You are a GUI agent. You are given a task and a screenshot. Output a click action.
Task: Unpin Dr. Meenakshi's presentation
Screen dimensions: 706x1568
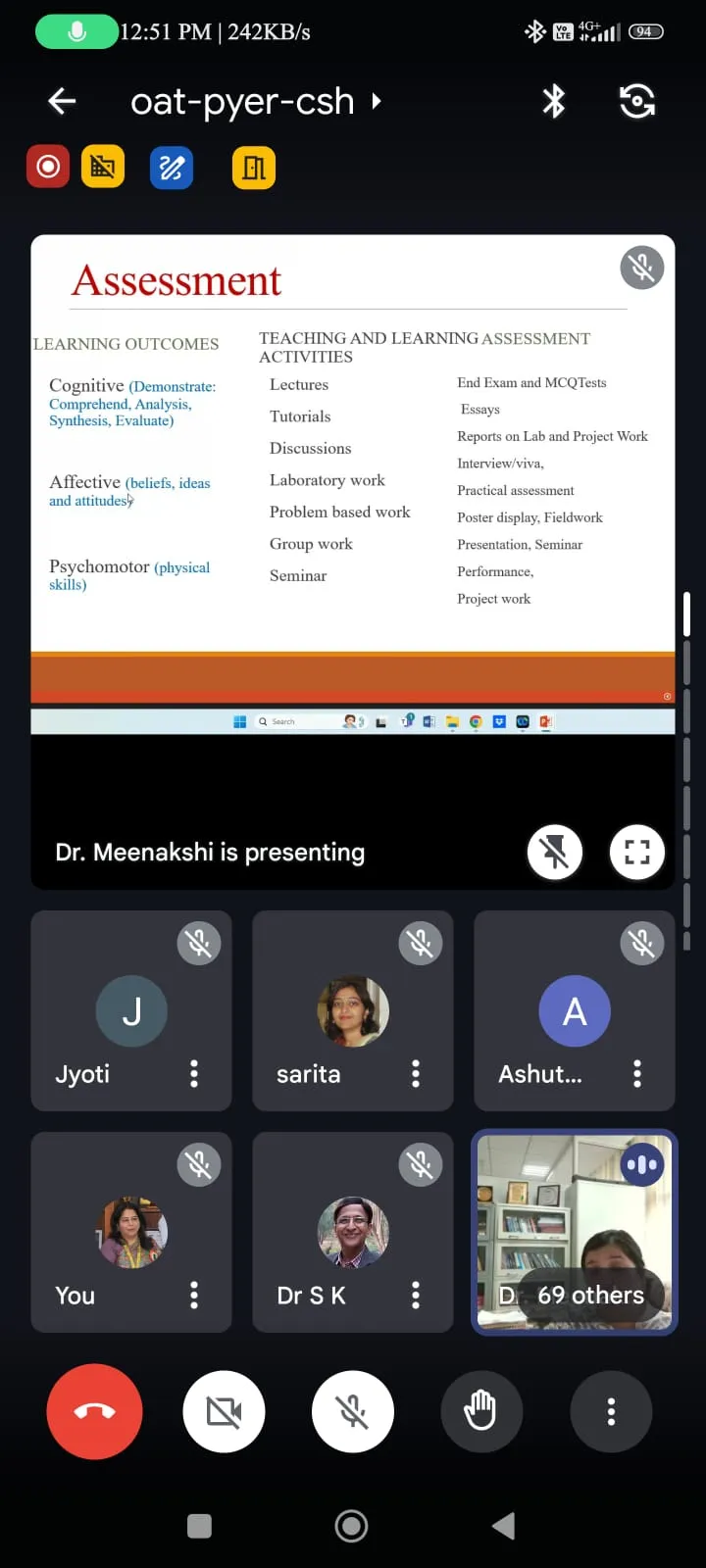click(555, 852)
